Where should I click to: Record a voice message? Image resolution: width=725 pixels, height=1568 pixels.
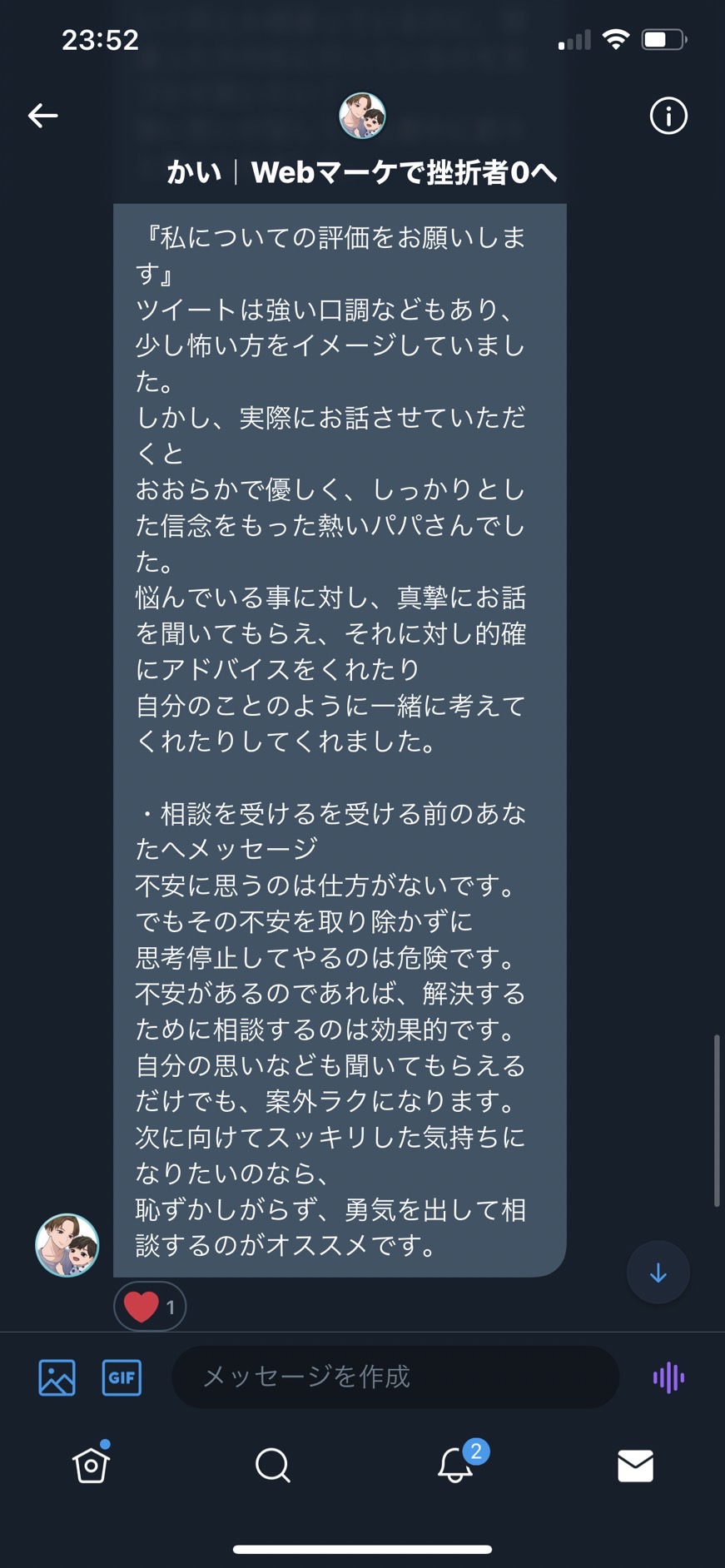pyautogui.click(x=668, y=1377)
